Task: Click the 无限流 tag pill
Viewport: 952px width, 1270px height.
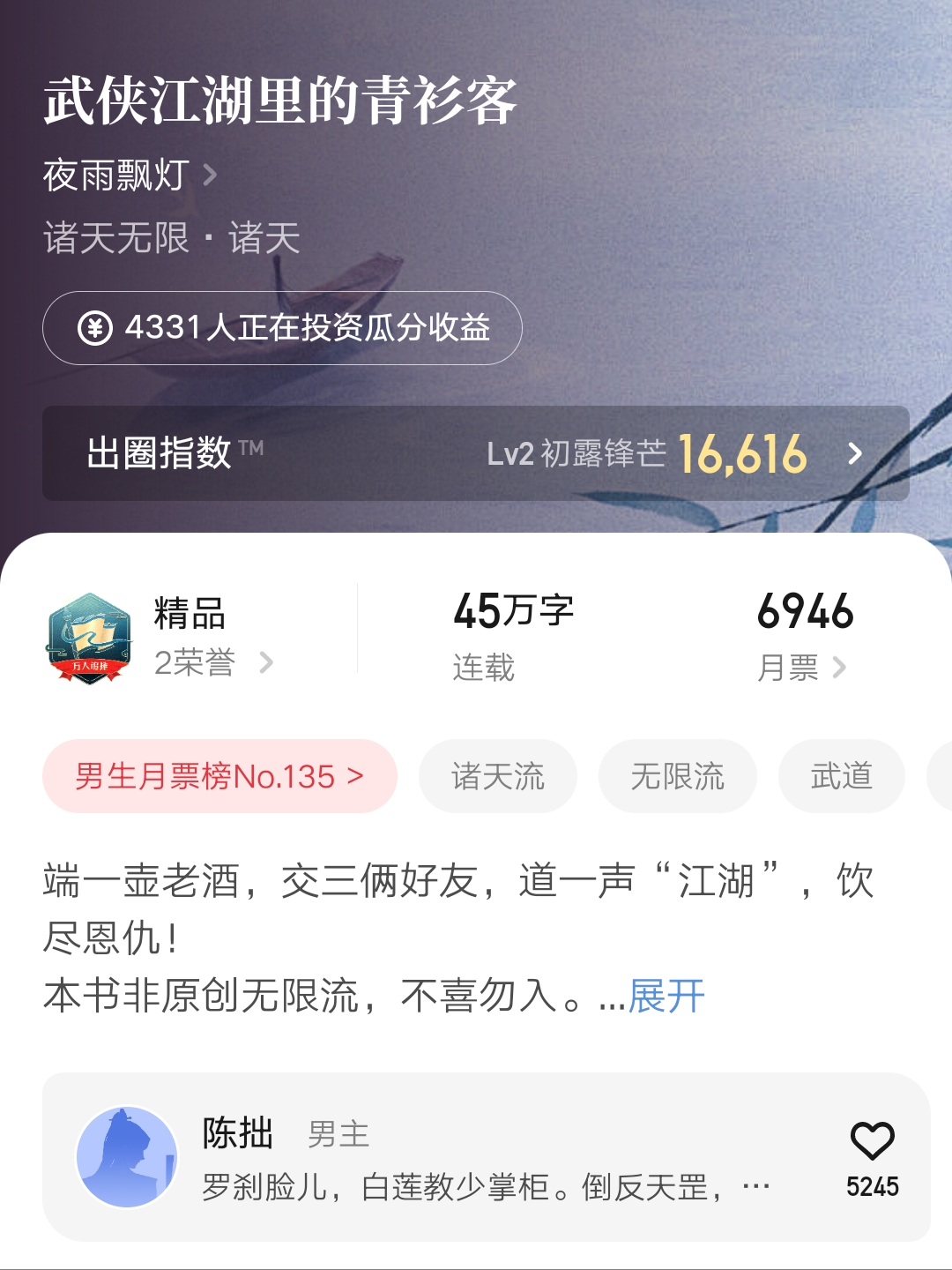Action: click(677, 775)
